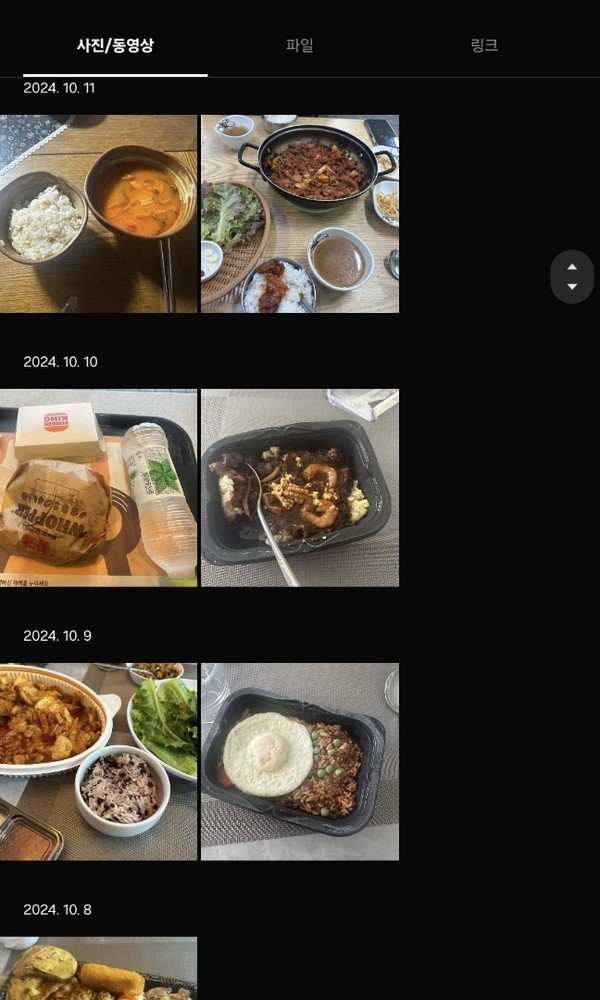Viewport: 600px width, 1000px height.
Task: Open the fried egg with fried rice photo
Action: (x=300, y=762)
